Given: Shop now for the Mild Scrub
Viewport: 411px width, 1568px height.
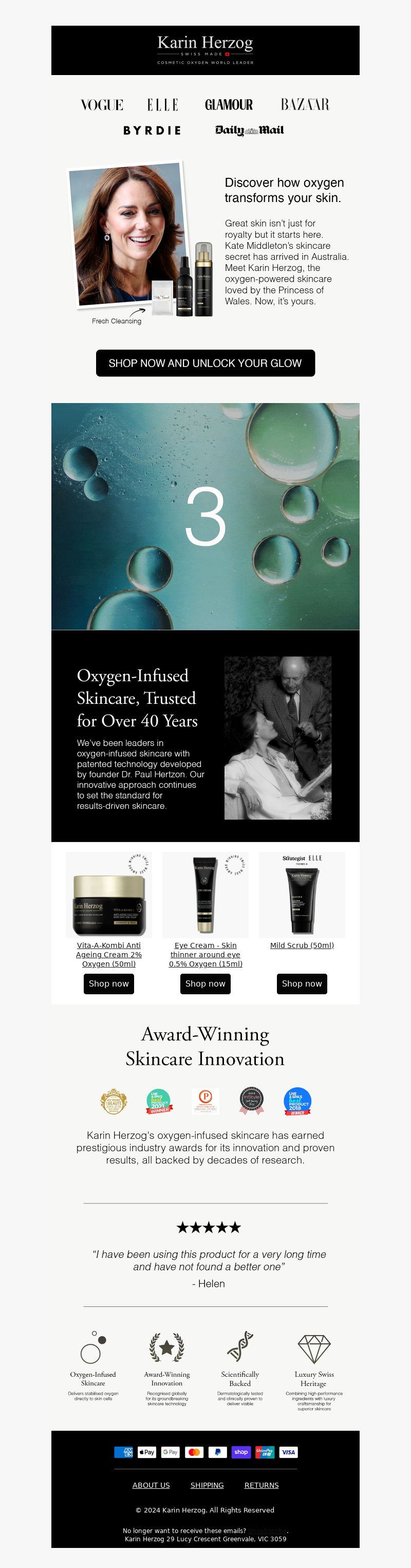Looking at the screenshot, I should (x=302, y=983).
